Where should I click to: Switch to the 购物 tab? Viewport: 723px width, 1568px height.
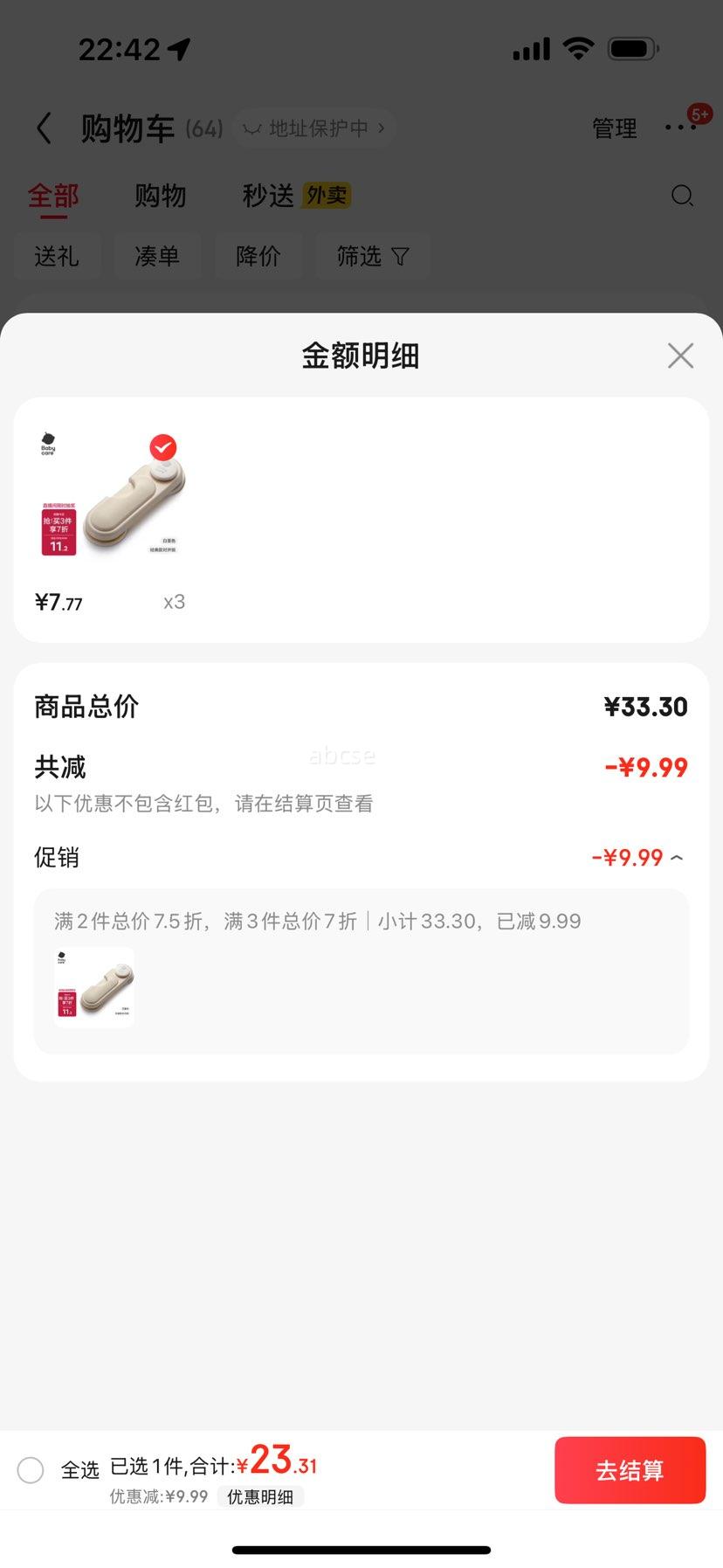click(160, 196)
